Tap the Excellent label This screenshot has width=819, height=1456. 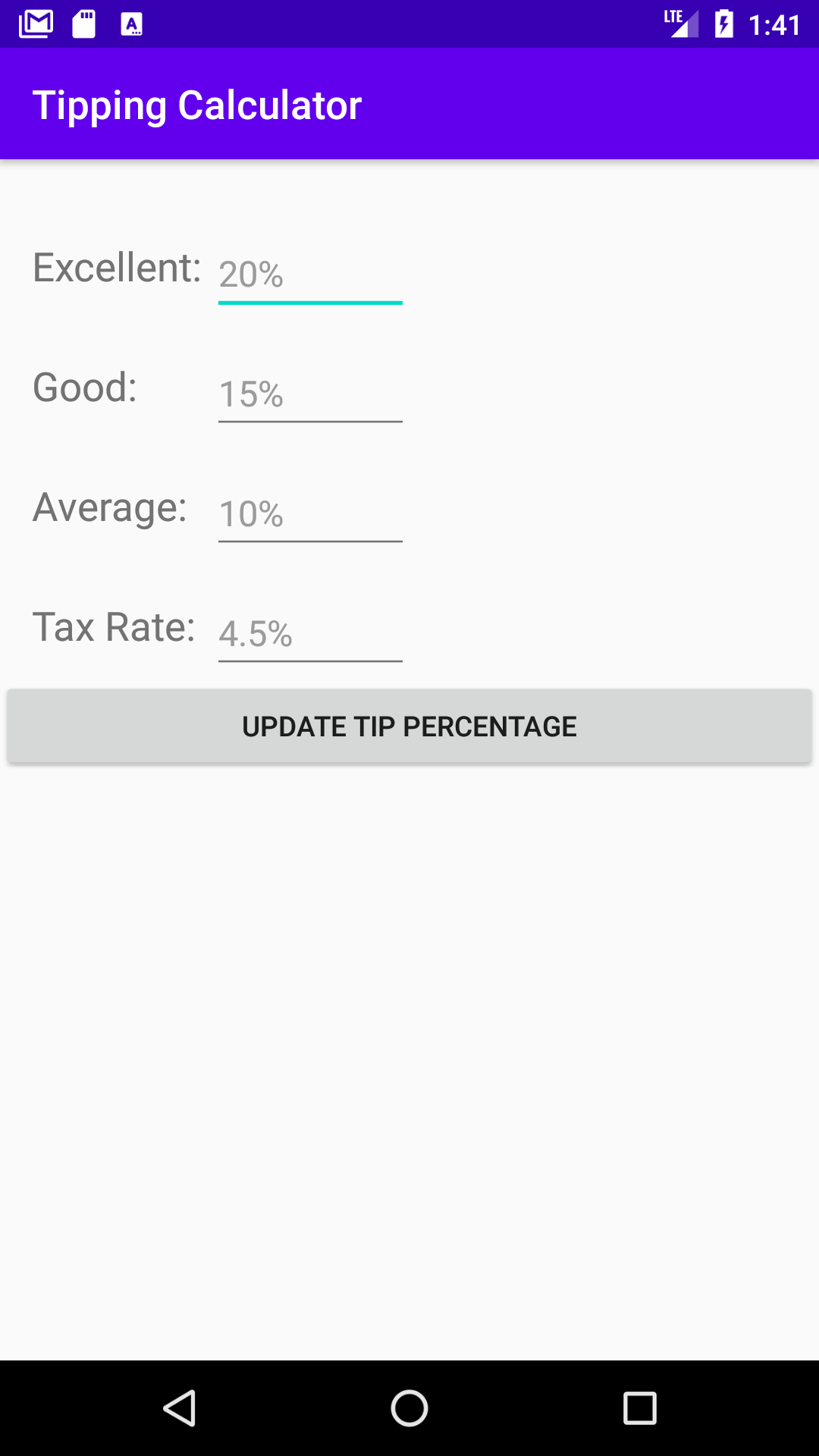[118, 267]
